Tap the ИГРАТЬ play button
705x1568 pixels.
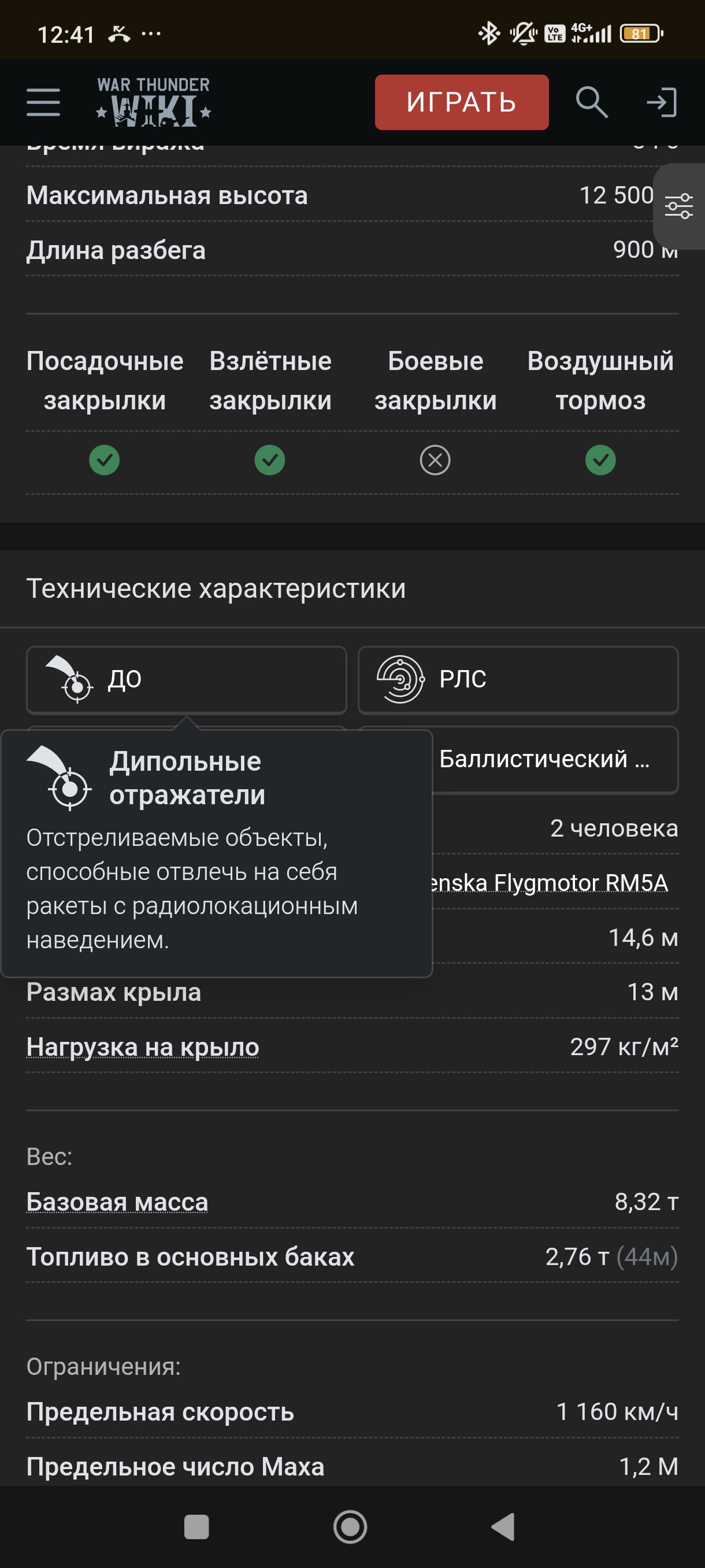(461, 102)
